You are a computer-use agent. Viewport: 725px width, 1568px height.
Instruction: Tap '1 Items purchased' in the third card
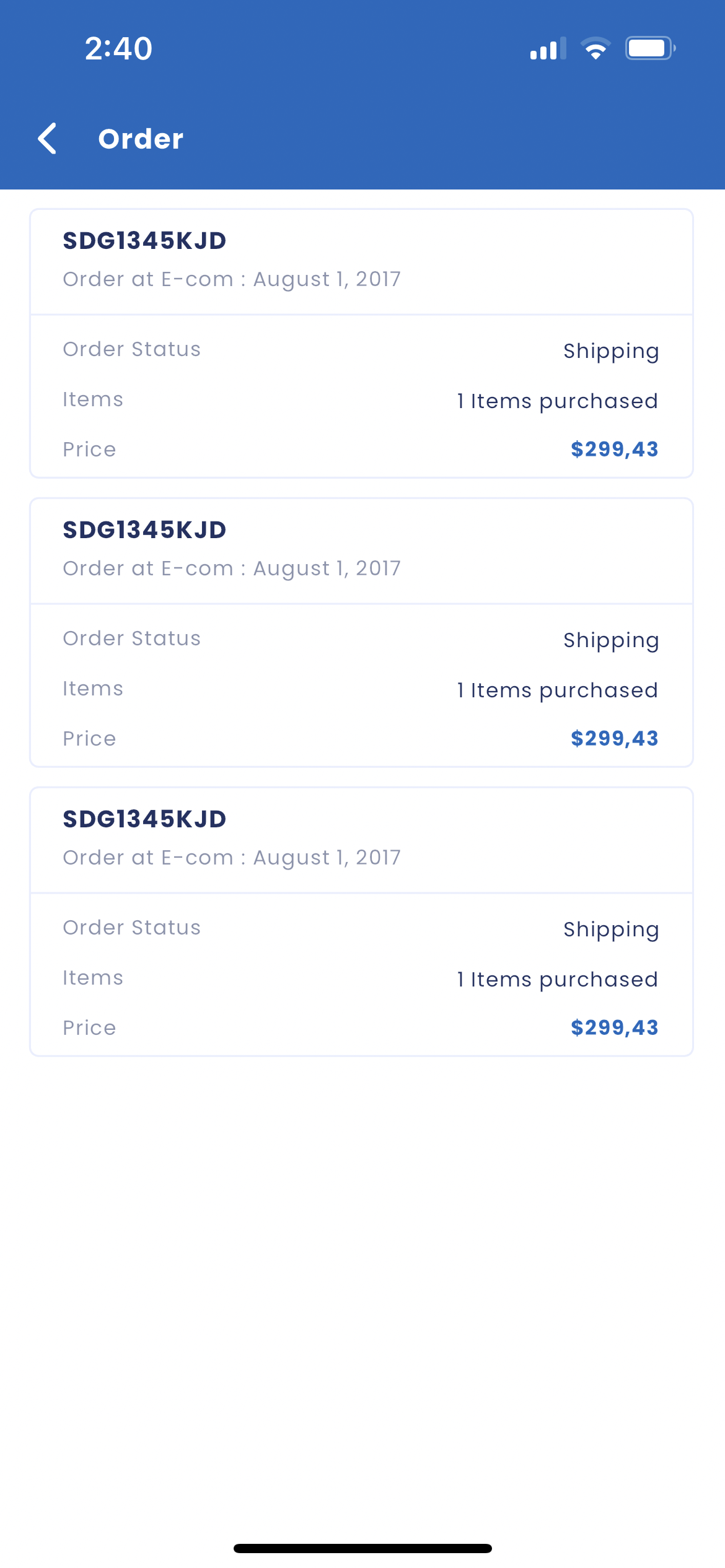[x=556, y=978]
